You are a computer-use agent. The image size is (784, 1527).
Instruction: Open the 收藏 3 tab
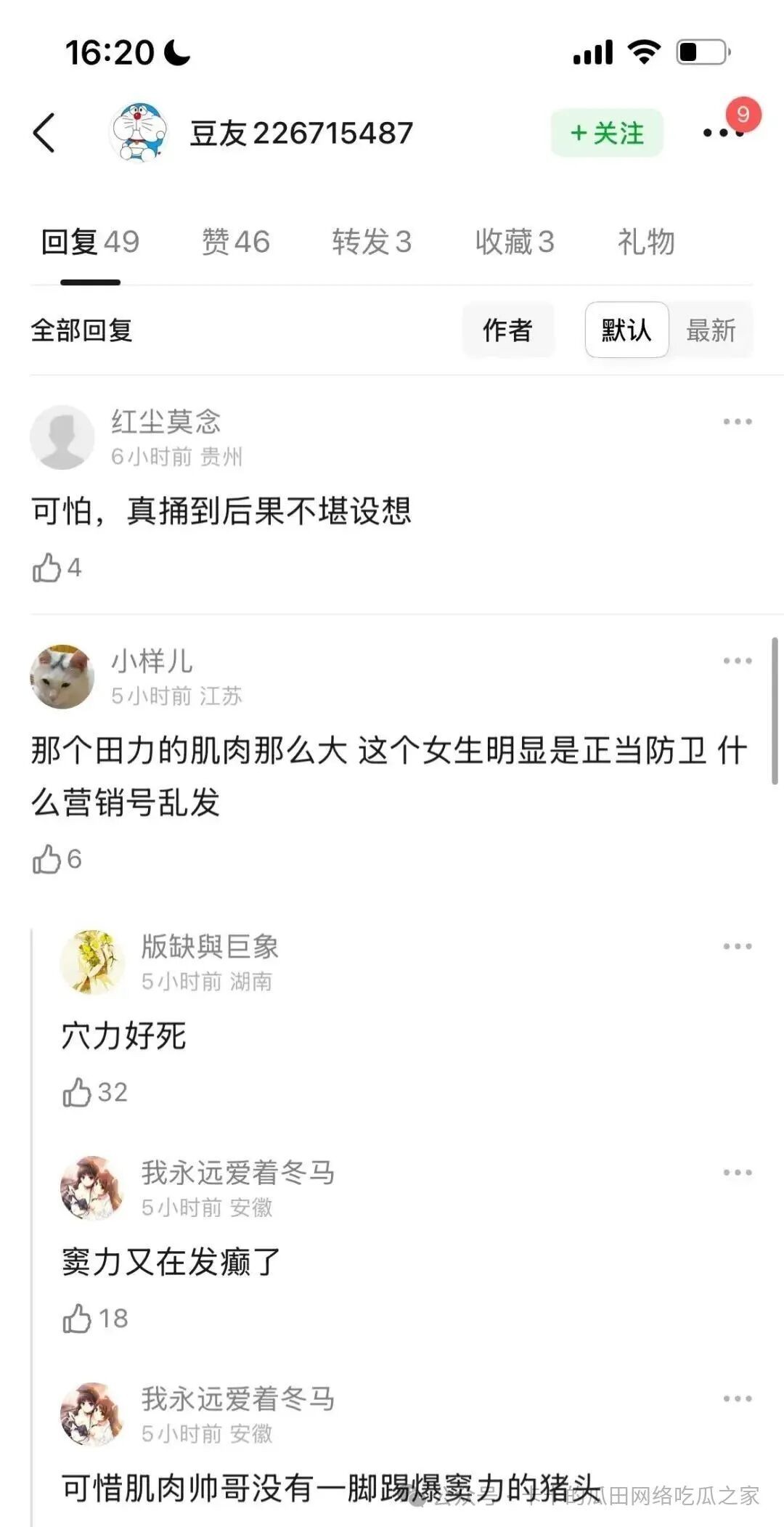[515, 242]
